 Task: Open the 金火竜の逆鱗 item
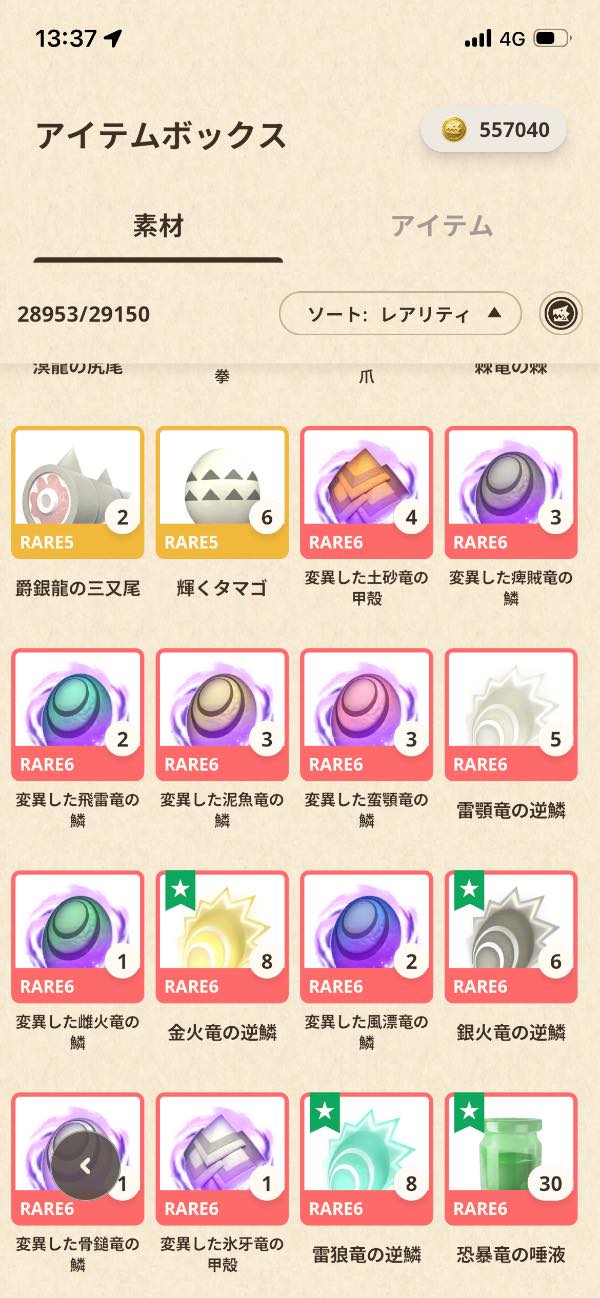click(x=222, y=936)
